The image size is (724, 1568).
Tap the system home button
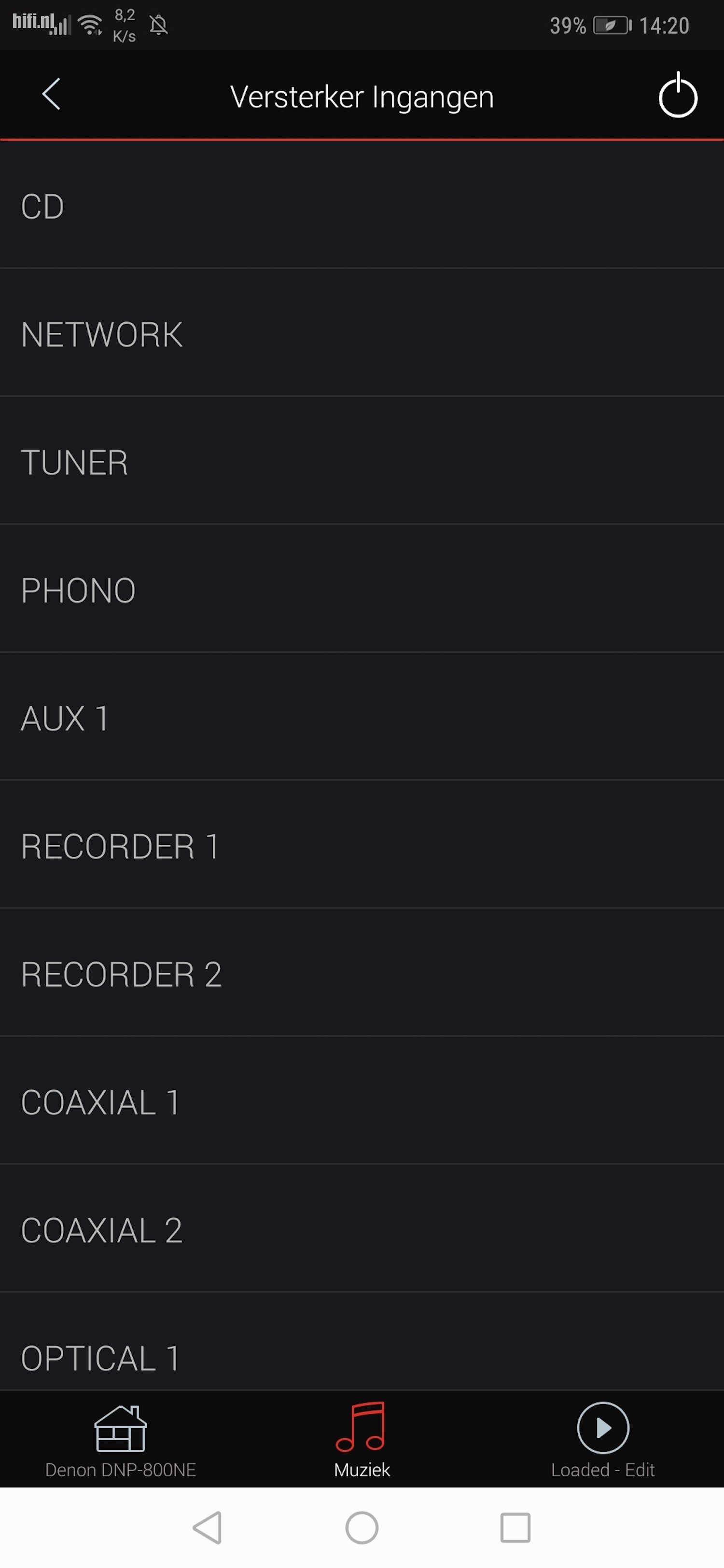click(x=362, y=1528)
